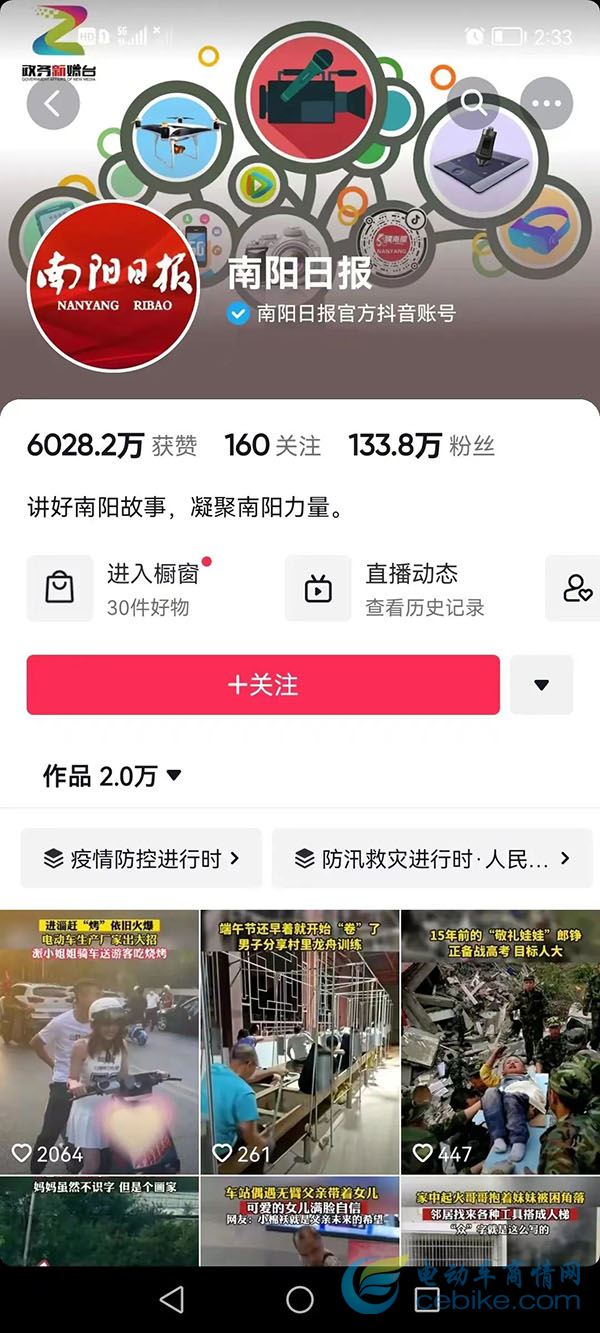Viewport: 600px width, 1333px height.
Task: Play the dragon boat training video
Action: pyautogui.click(x=300, y=1040)
